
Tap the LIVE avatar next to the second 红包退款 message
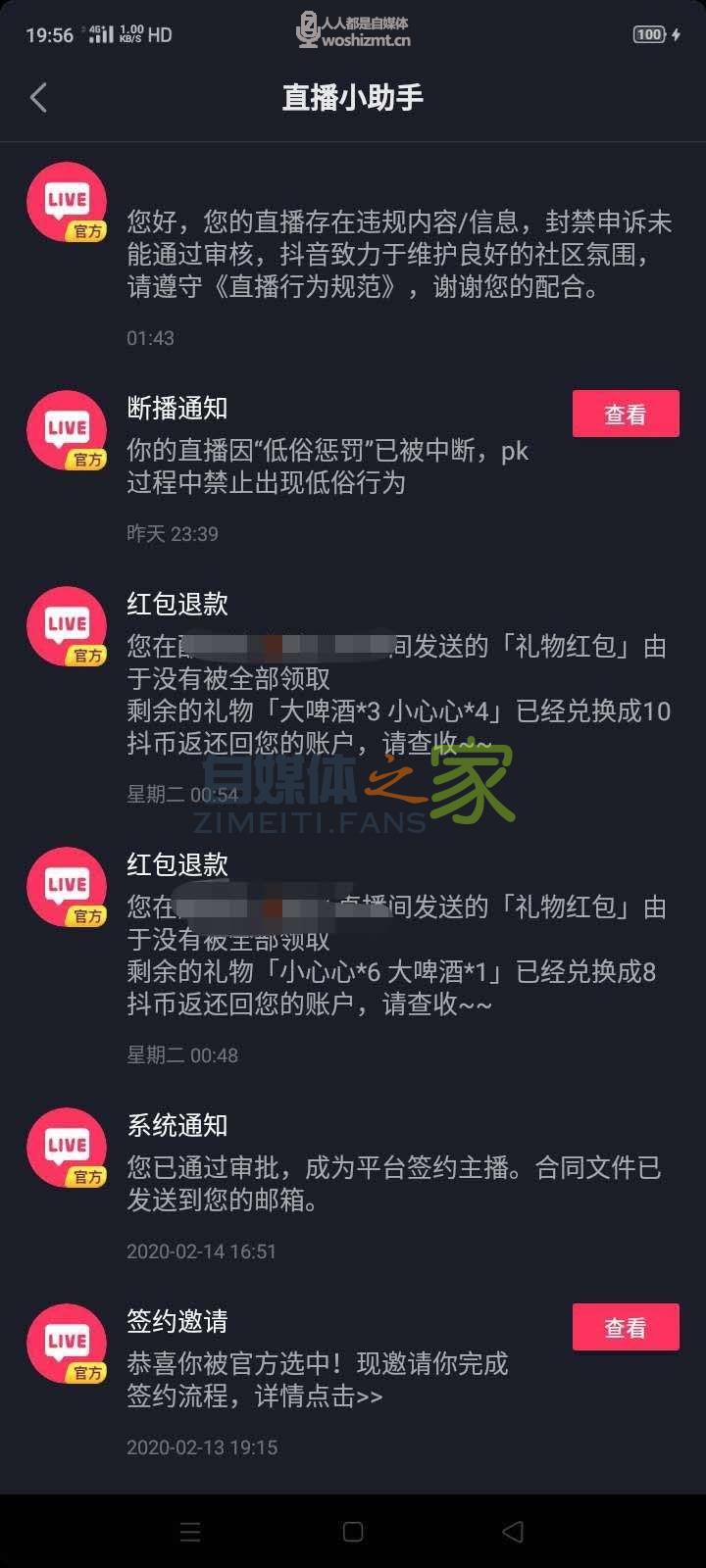click(66, 887)
